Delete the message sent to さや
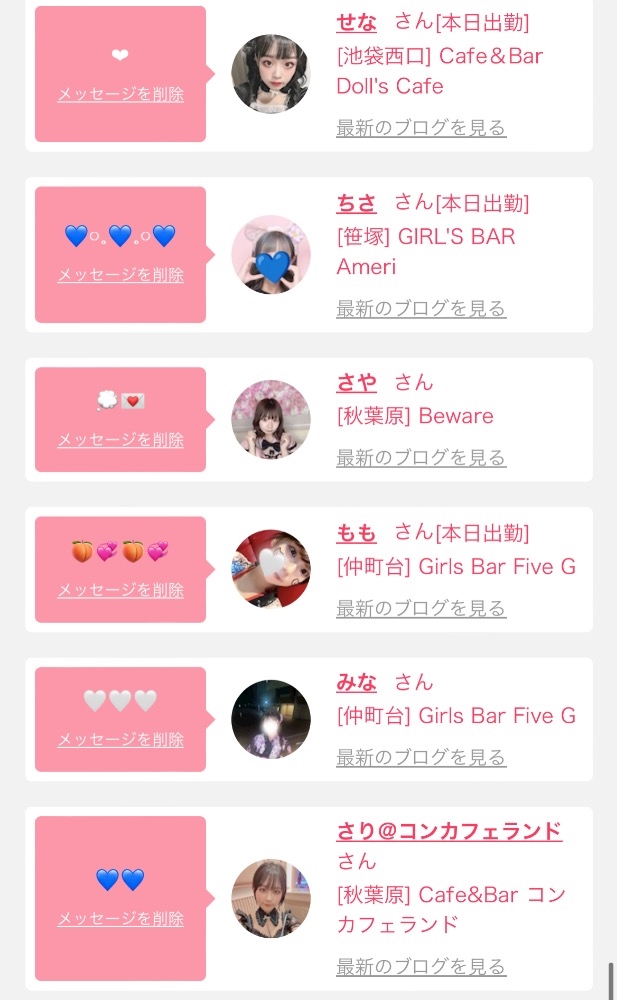Screen dimensions: 617x1000 pos(120,440)
